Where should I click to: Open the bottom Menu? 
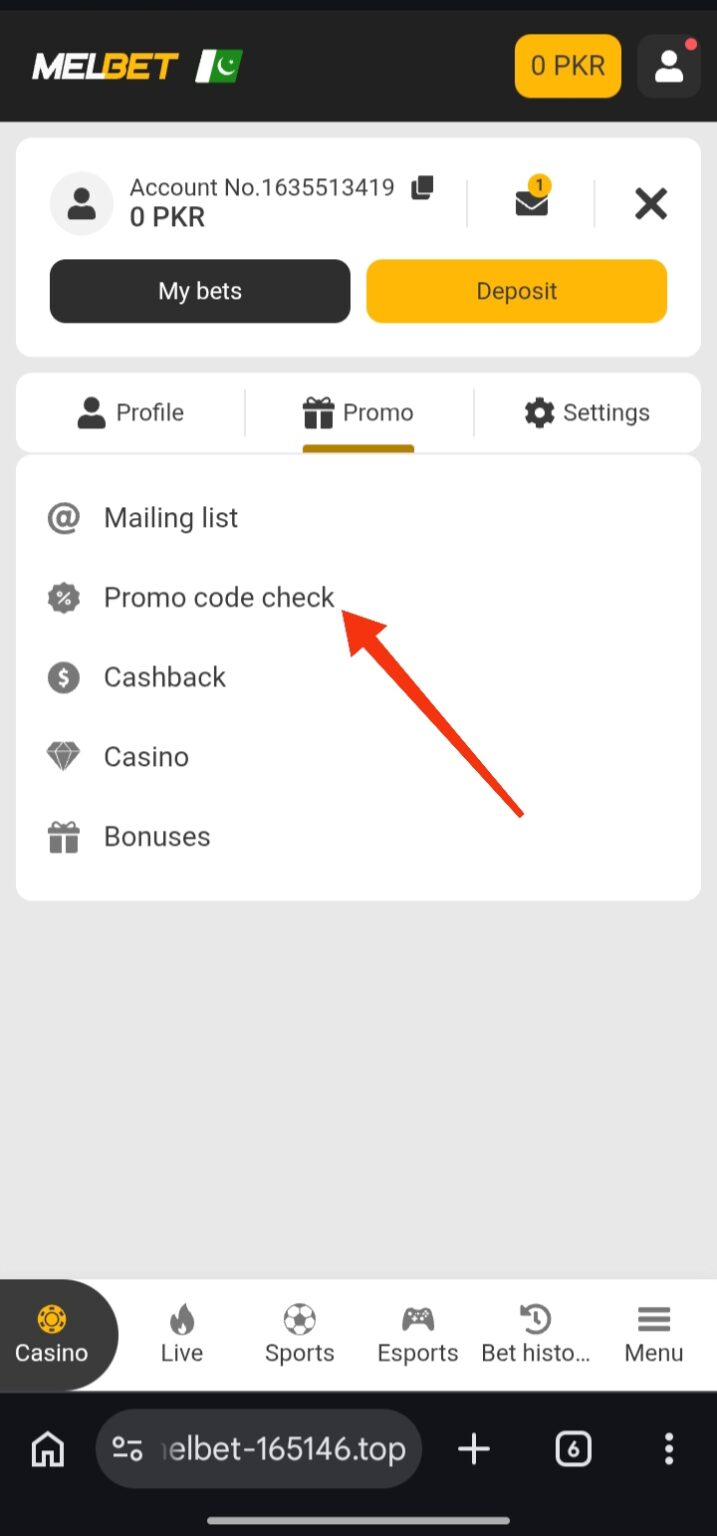click(x=654, y=1334)
